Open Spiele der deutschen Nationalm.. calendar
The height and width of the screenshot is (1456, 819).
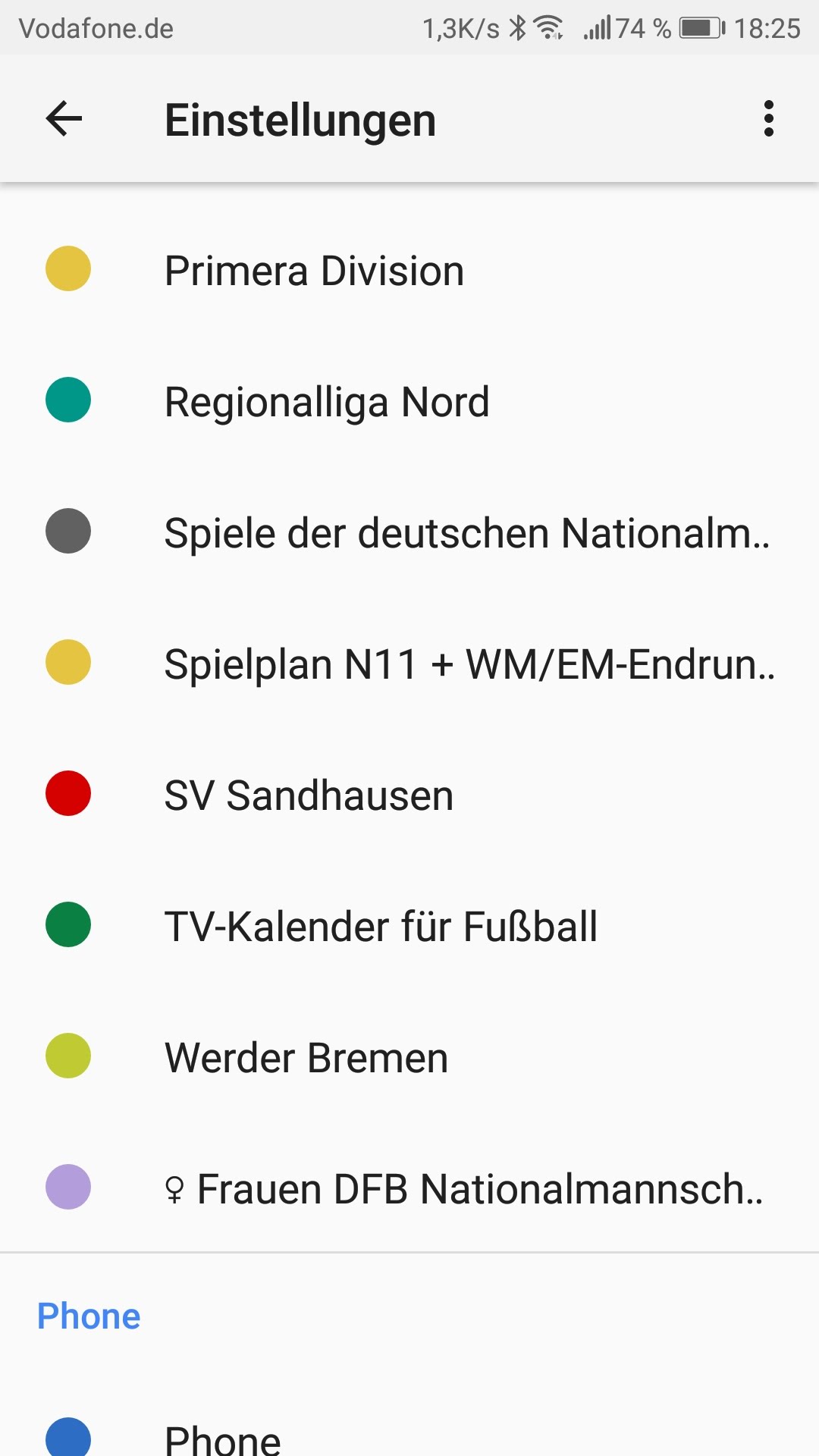pyautogui.click(x=409, y=532)
